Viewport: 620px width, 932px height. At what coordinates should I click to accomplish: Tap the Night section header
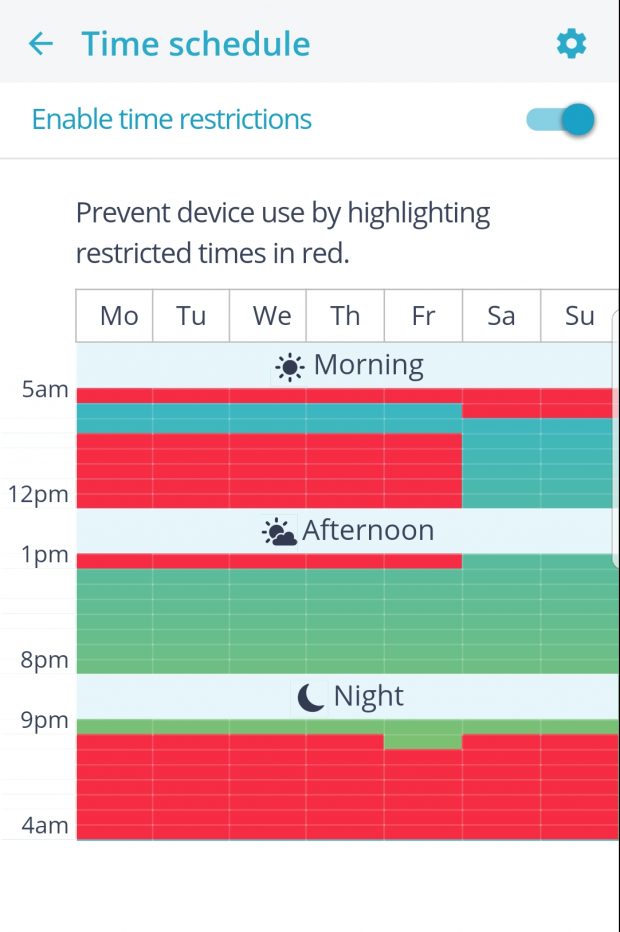348,697
